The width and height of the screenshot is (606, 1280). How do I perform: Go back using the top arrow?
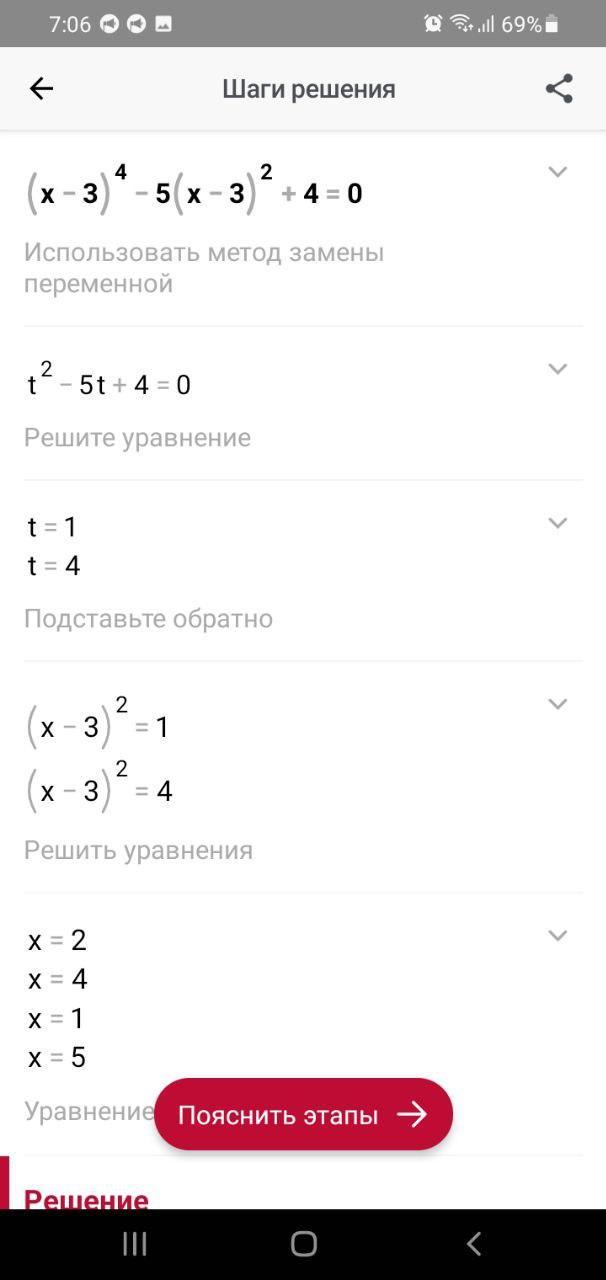pyautogui.click(x=41, y=89)
